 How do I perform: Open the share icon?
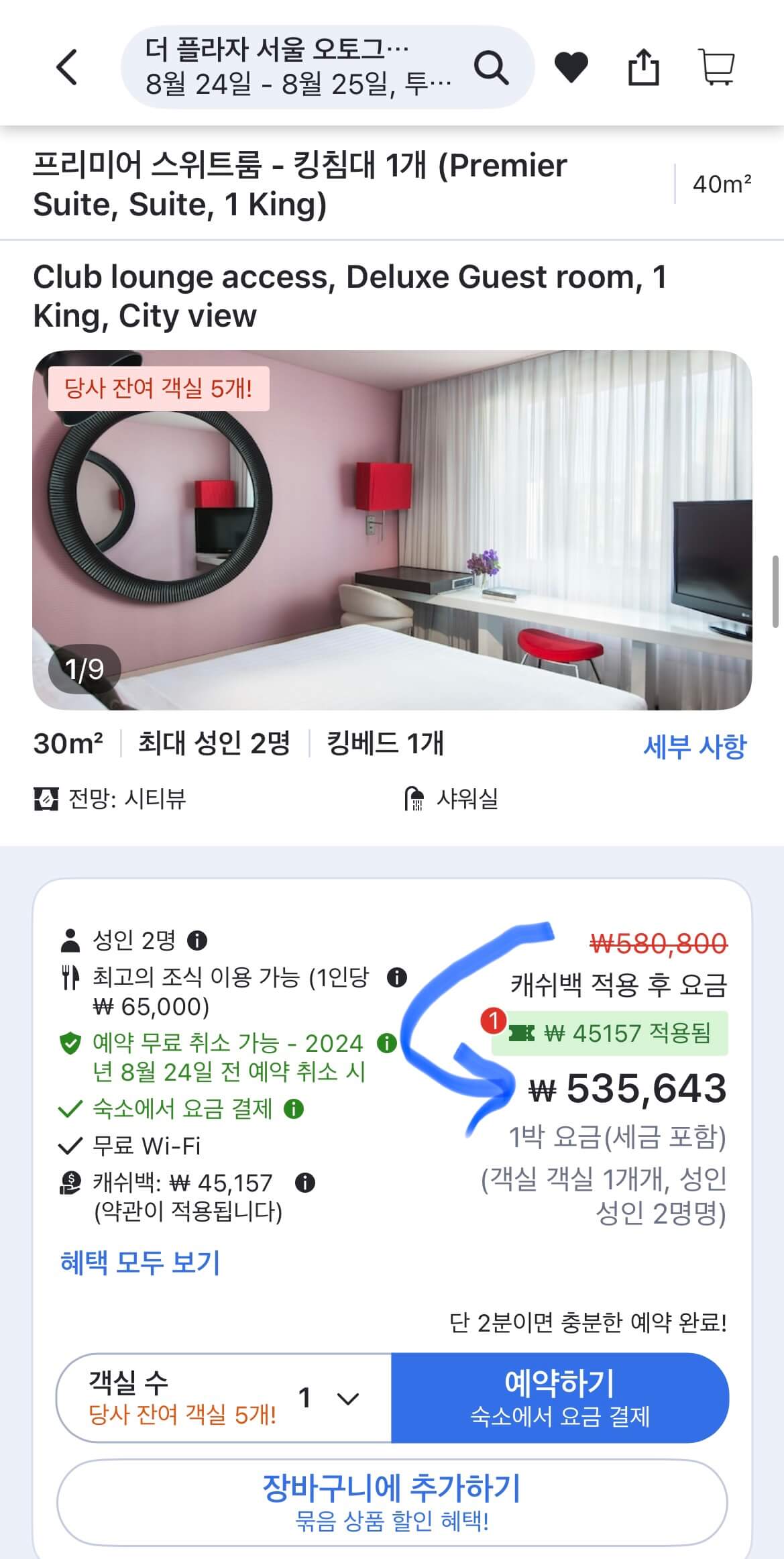(645, 68)
